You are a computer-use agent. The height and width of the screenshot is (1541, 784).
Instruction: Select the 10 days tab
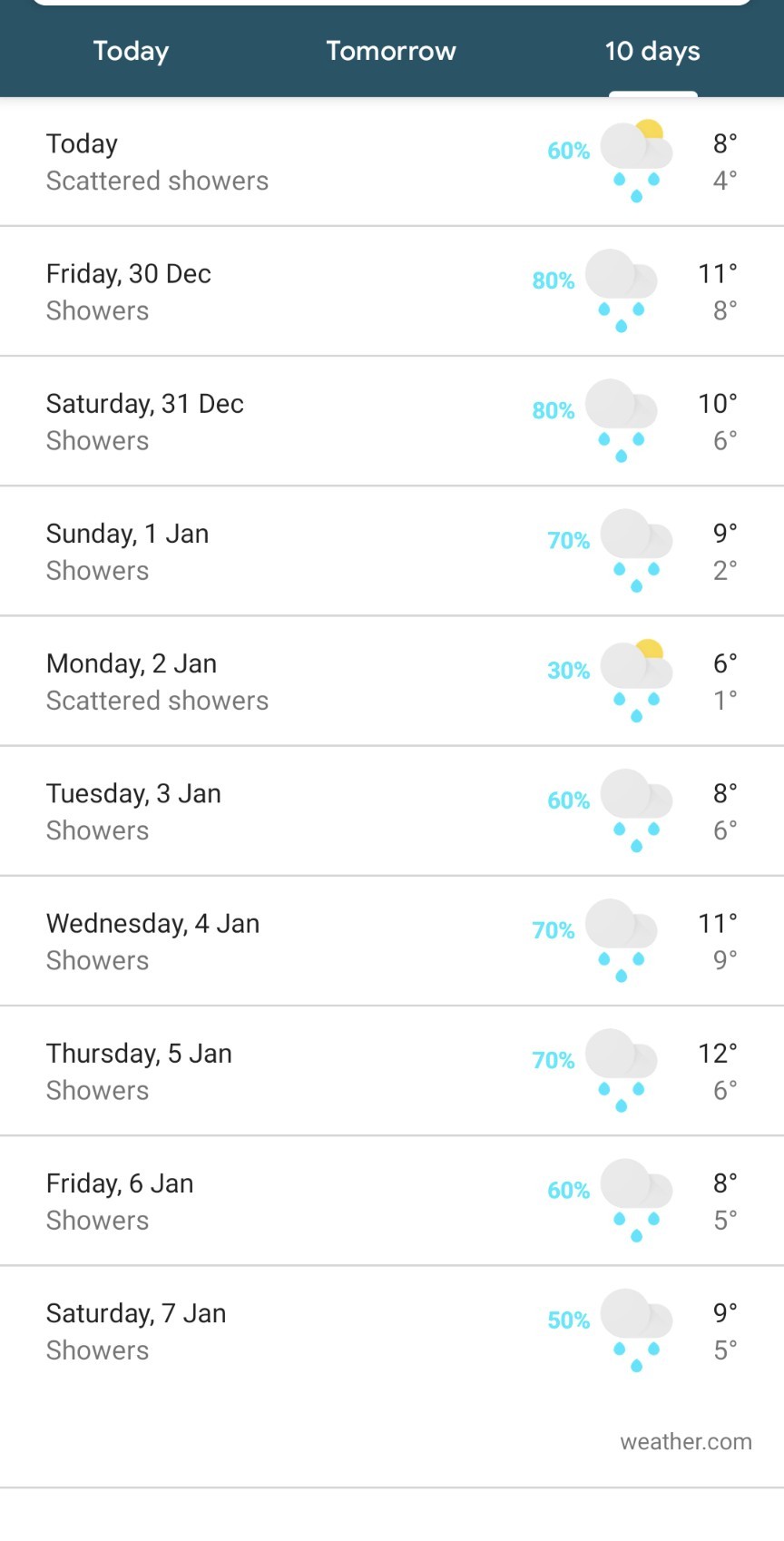tap(652, 52)
